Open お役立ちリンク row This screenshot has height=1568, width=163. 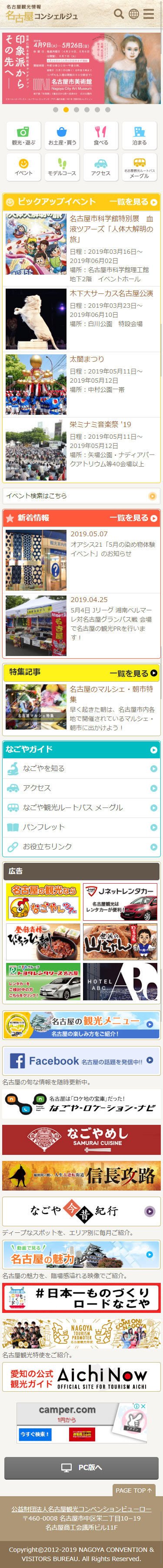[x=82, y=847]
